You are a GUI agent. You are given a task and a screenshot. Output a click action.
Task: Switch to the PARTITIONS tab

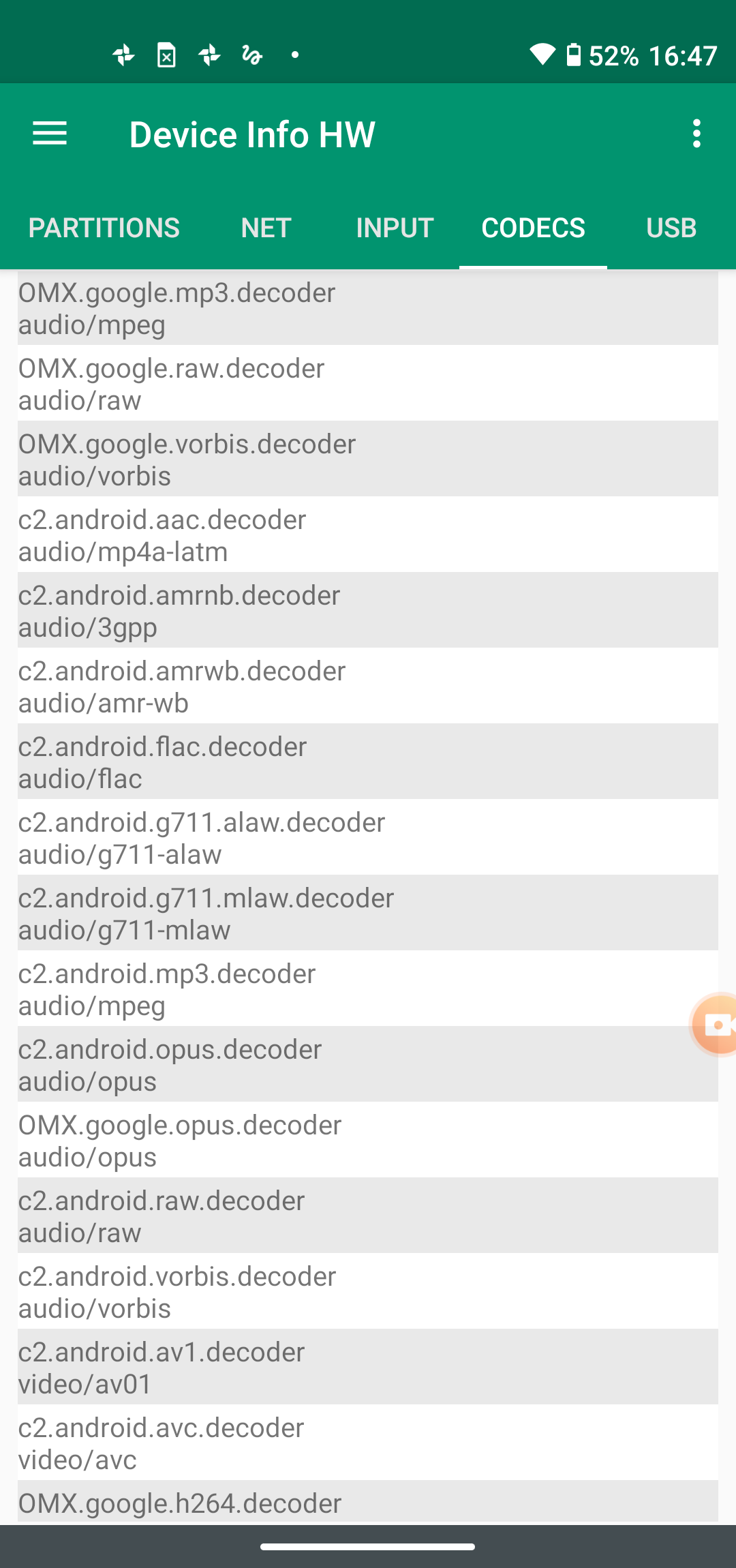point(104,228)
